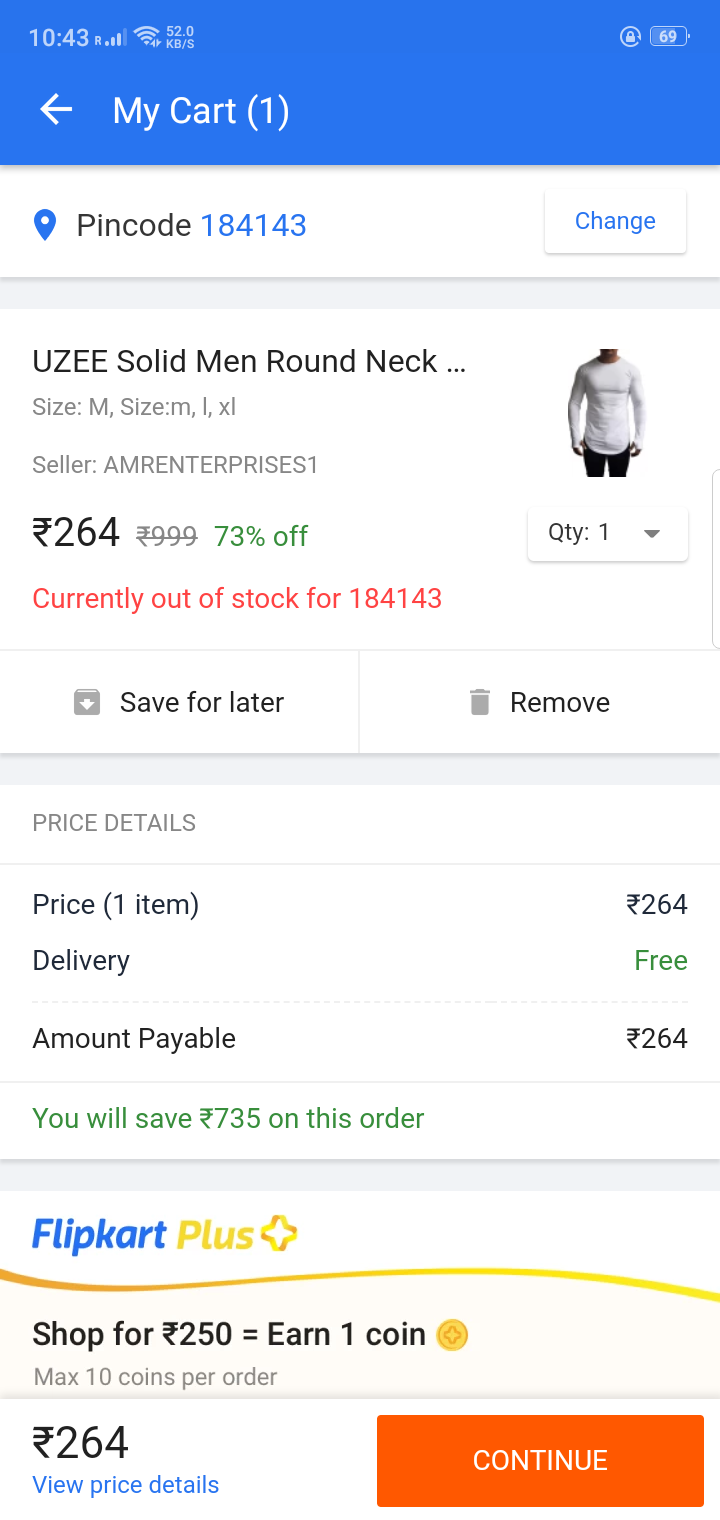Expand the Qty dropdown
This screenshot has width=720, height=1520.
click(607, 533)
